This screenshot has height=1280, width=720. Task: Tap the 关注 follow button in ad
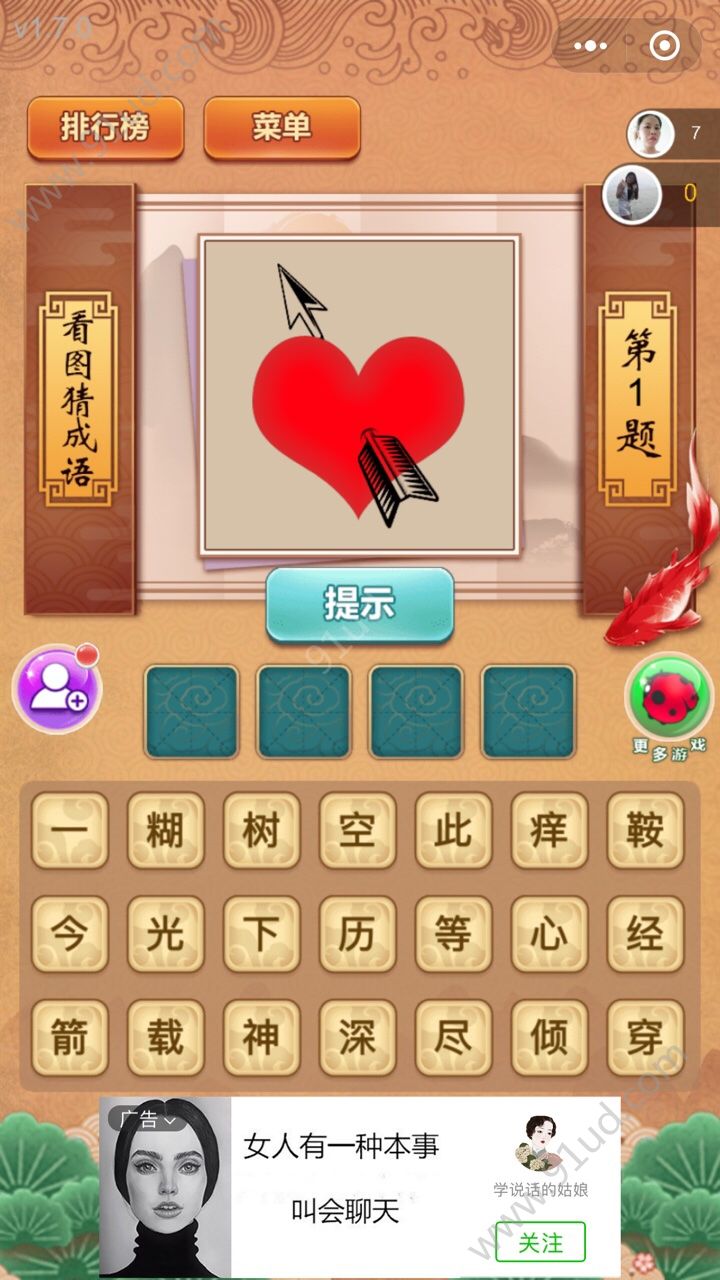point(541,1242)
